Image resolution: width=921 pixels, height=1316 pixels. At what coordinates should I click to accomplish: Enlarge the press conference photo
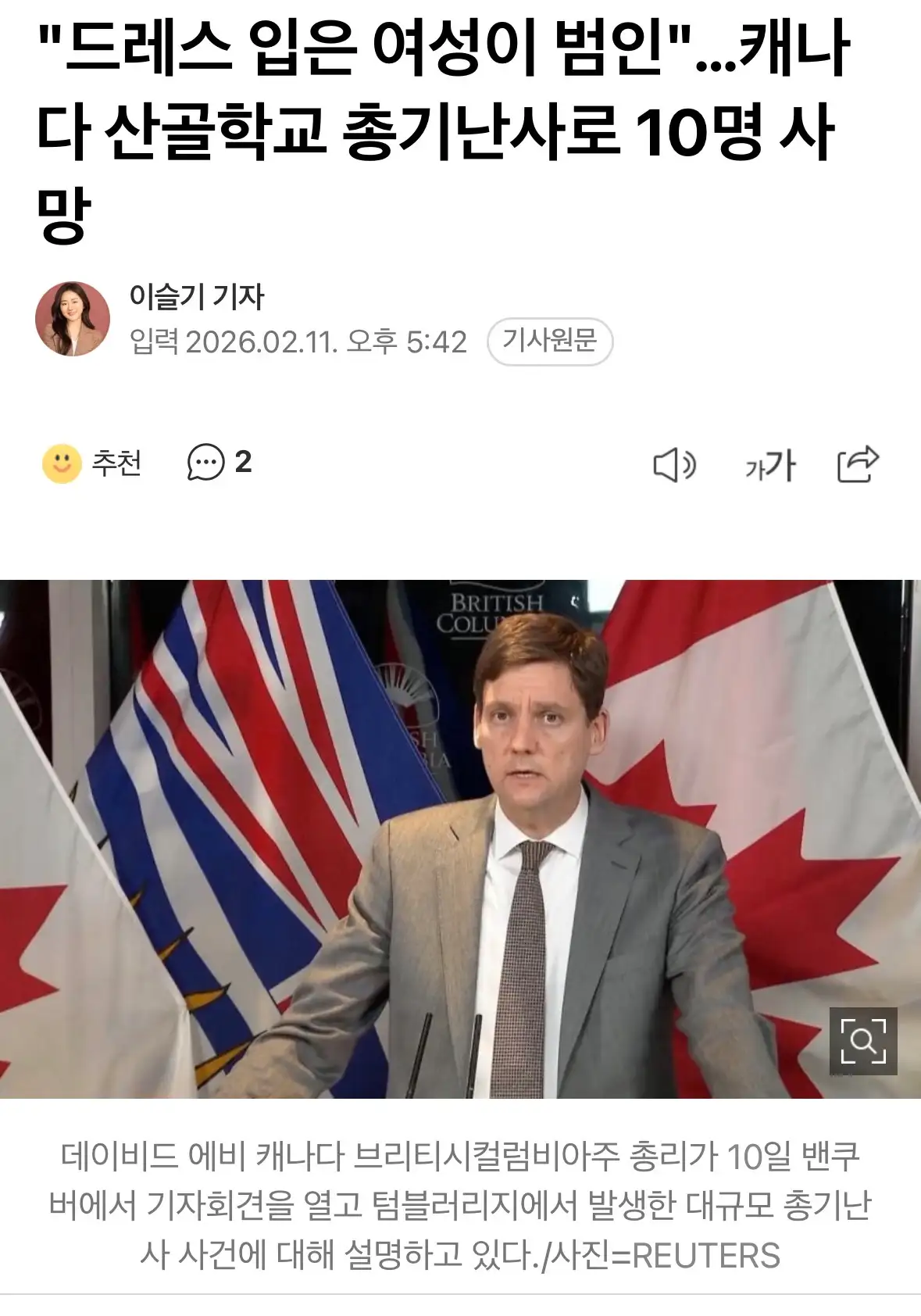pyautogui.click(x=862, y=1041)
